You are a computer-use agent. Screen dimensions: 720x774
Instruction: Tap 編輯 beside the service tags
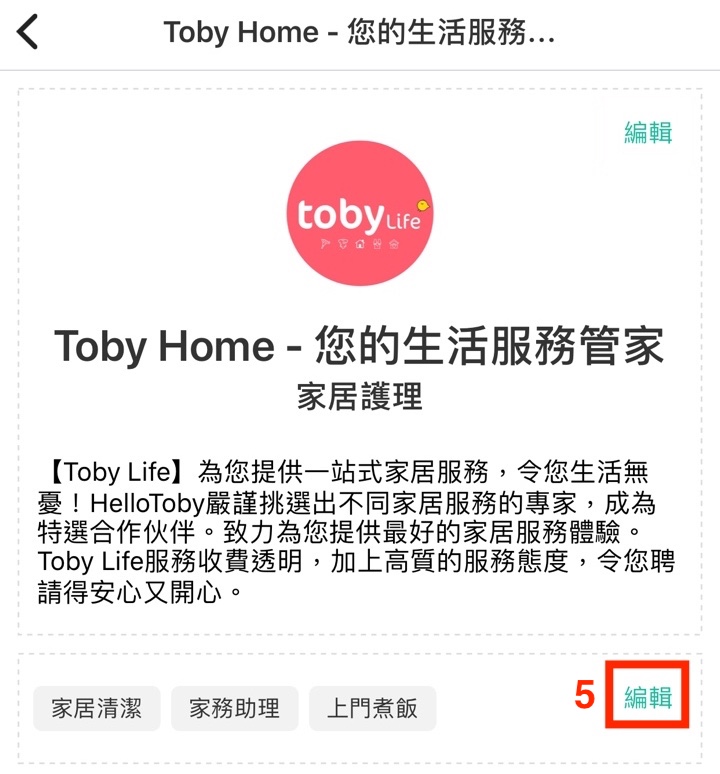[x=648, y=697]
